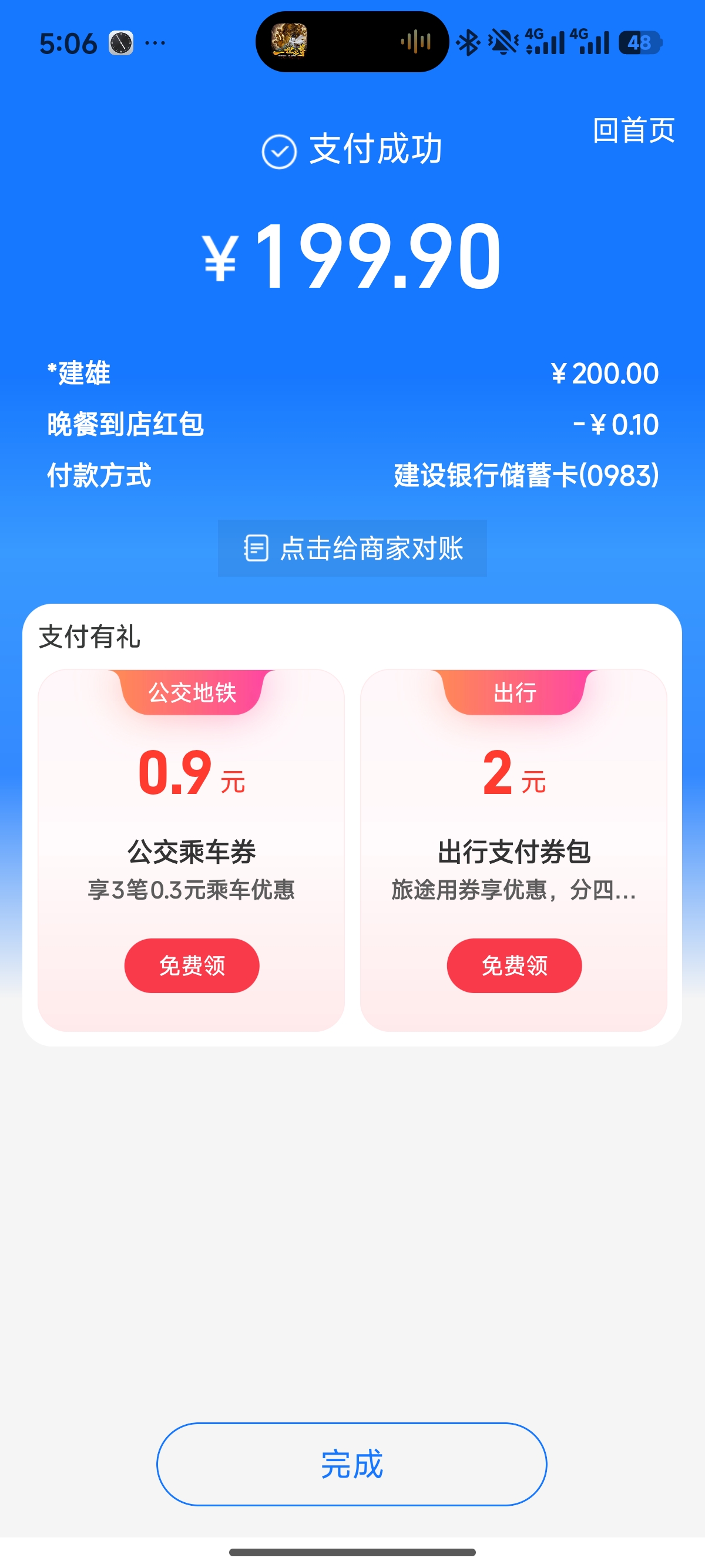
Task: Open 点击给商家对账 reconciliation
Action: point(352,548)
